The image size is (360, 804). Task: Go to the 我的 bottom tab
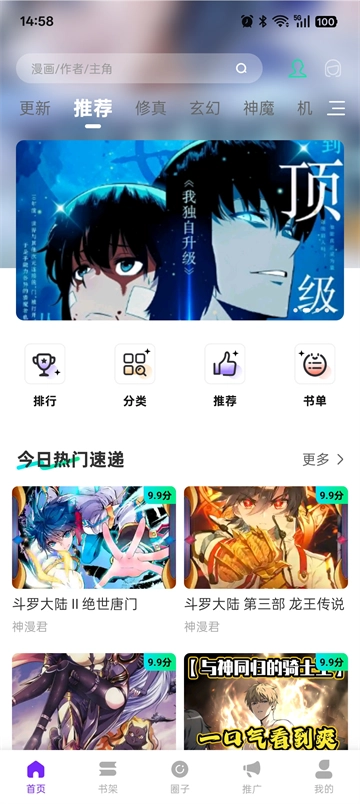(324, 777)
